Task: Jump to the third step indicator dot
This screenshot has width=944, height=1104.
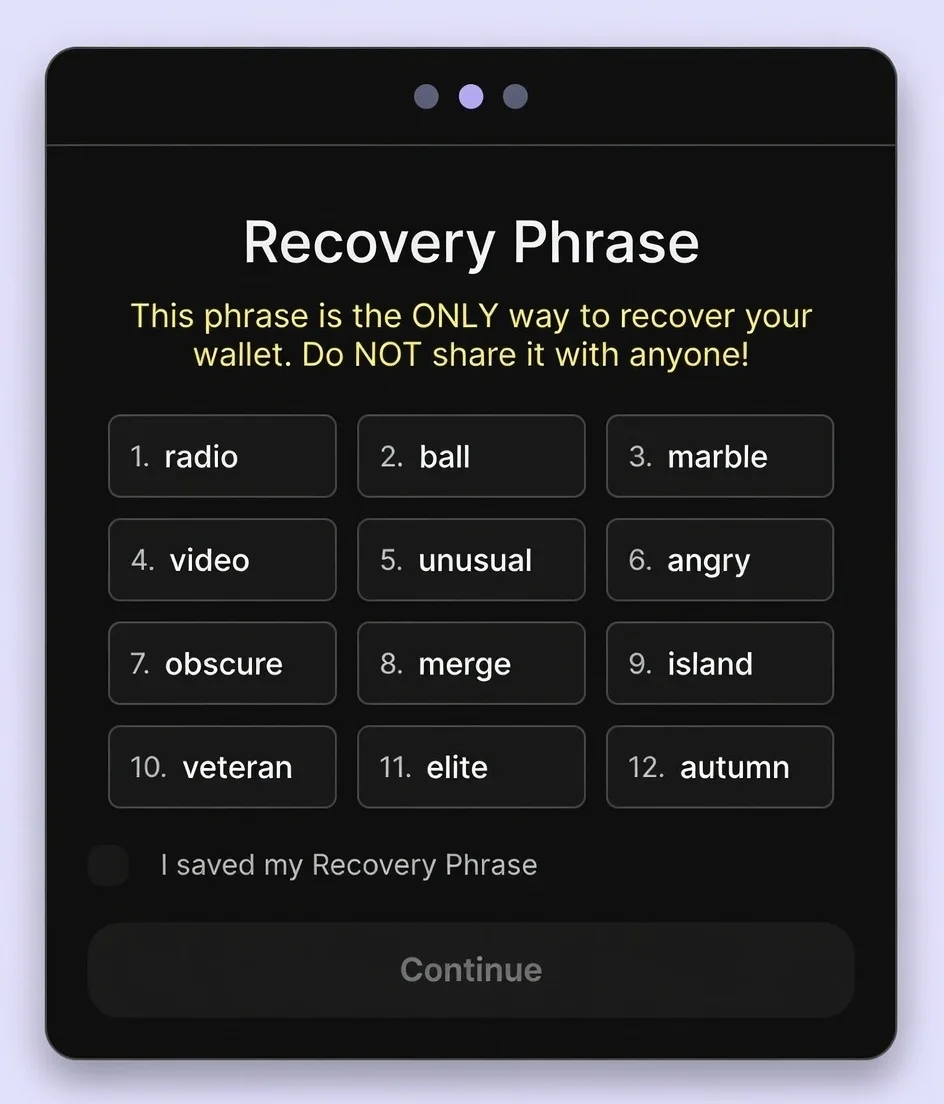Action: click(x=515, y=97)
